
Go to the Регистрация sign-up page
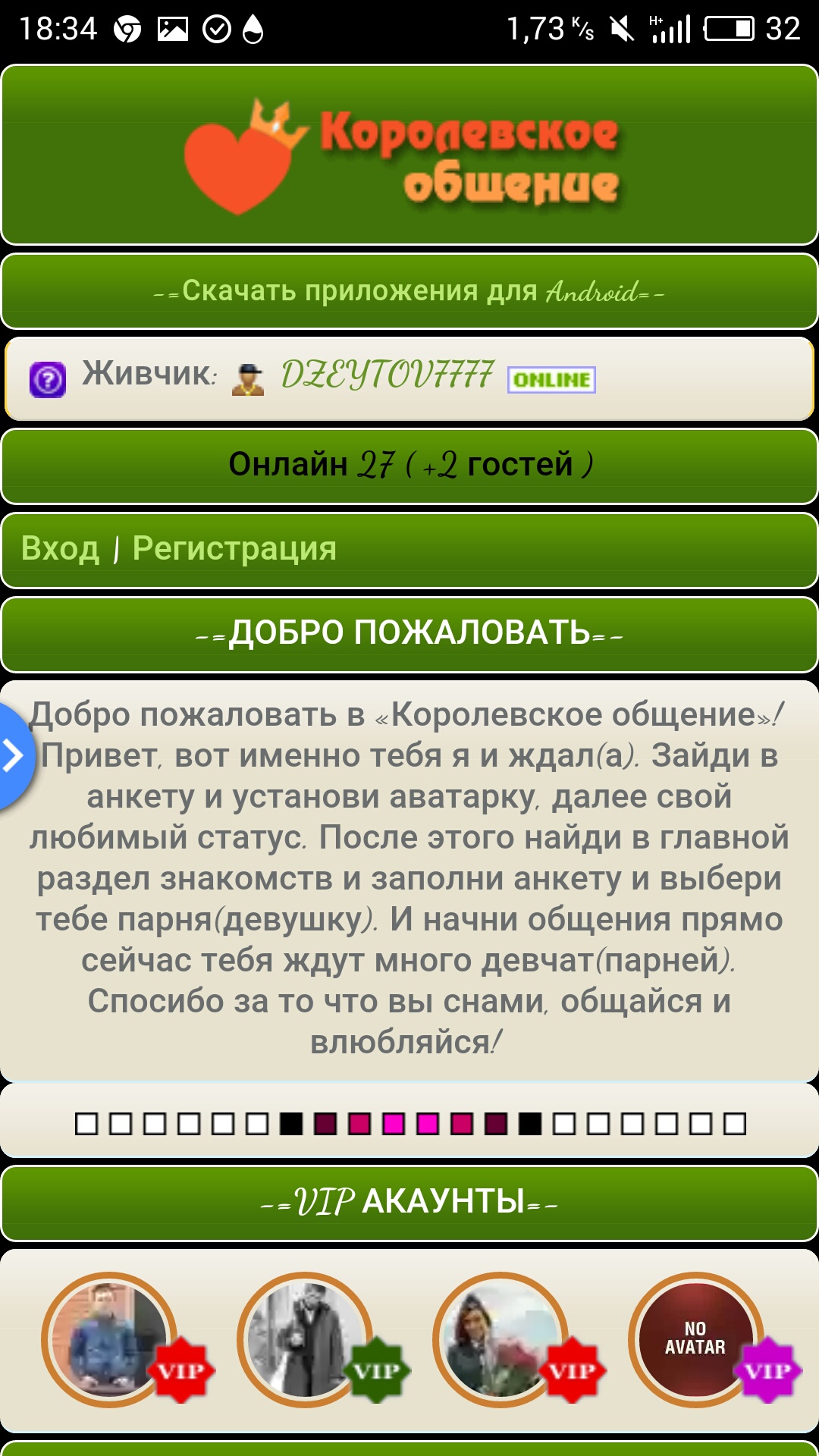(x=234, y=549)
